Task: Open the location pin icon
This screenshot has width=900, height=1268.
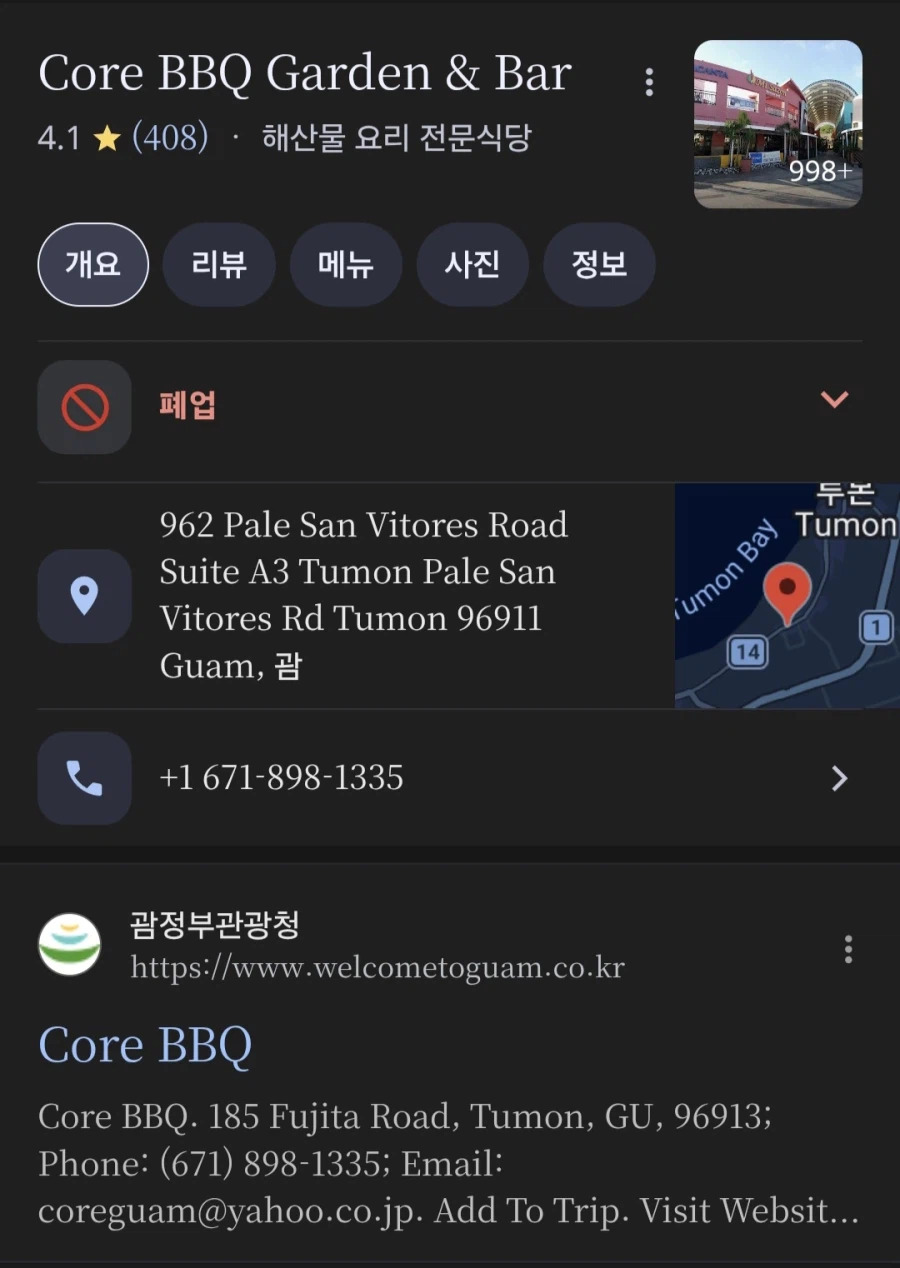Action: pos(84,596)
